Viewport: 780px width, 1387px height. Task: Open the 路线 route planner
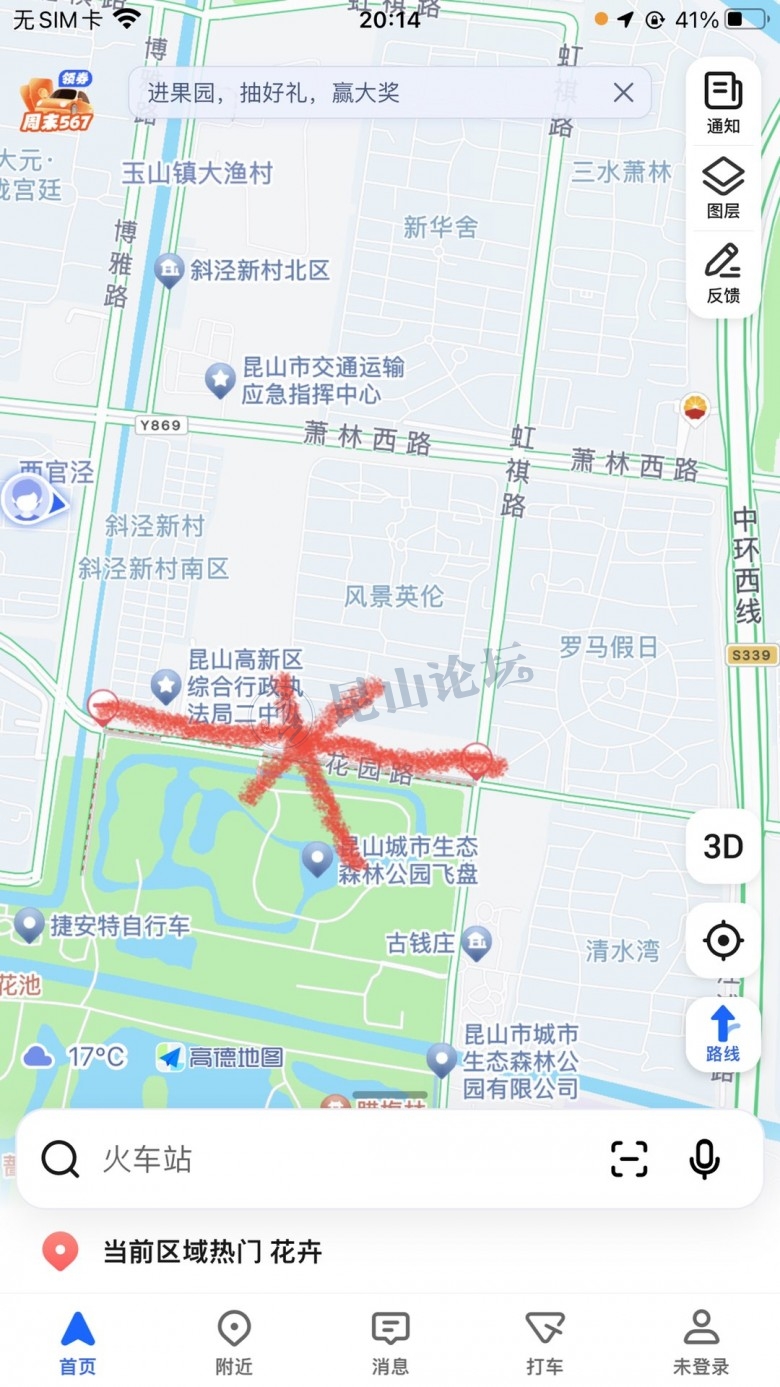pos(723,1034)
